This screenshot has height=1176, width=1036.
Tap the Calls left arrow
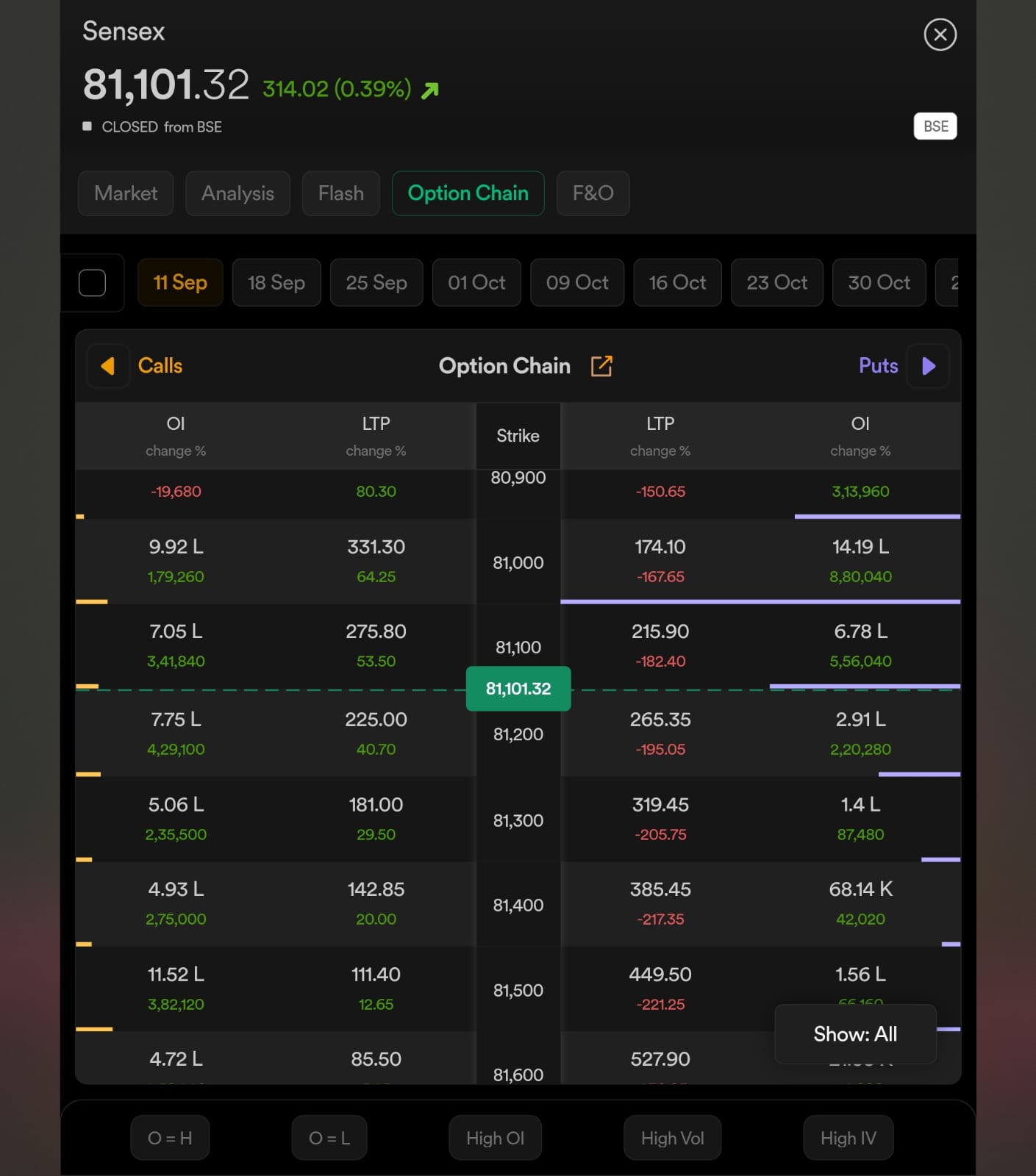coord(108,366)
